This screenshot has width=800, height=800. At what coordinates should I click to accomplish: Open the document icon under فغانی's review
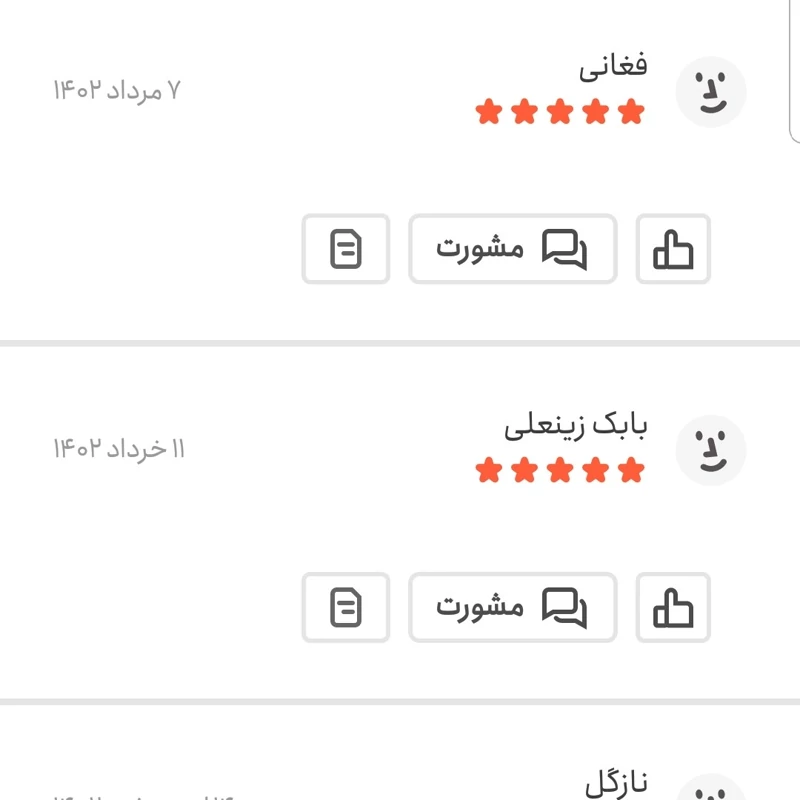[x=346, y=249]
